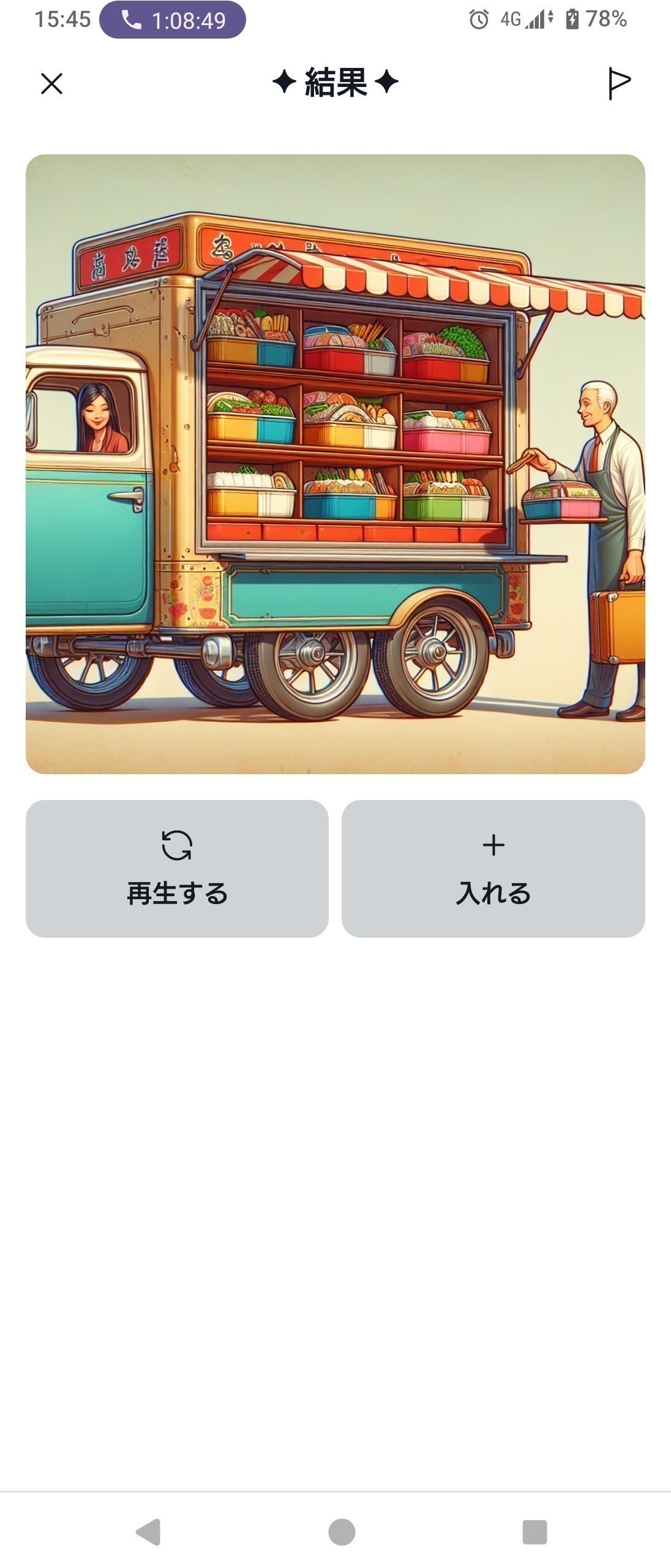
Task: Regenerate the image with 再生する
Action: pyautogui.click(x=177, y=868)
